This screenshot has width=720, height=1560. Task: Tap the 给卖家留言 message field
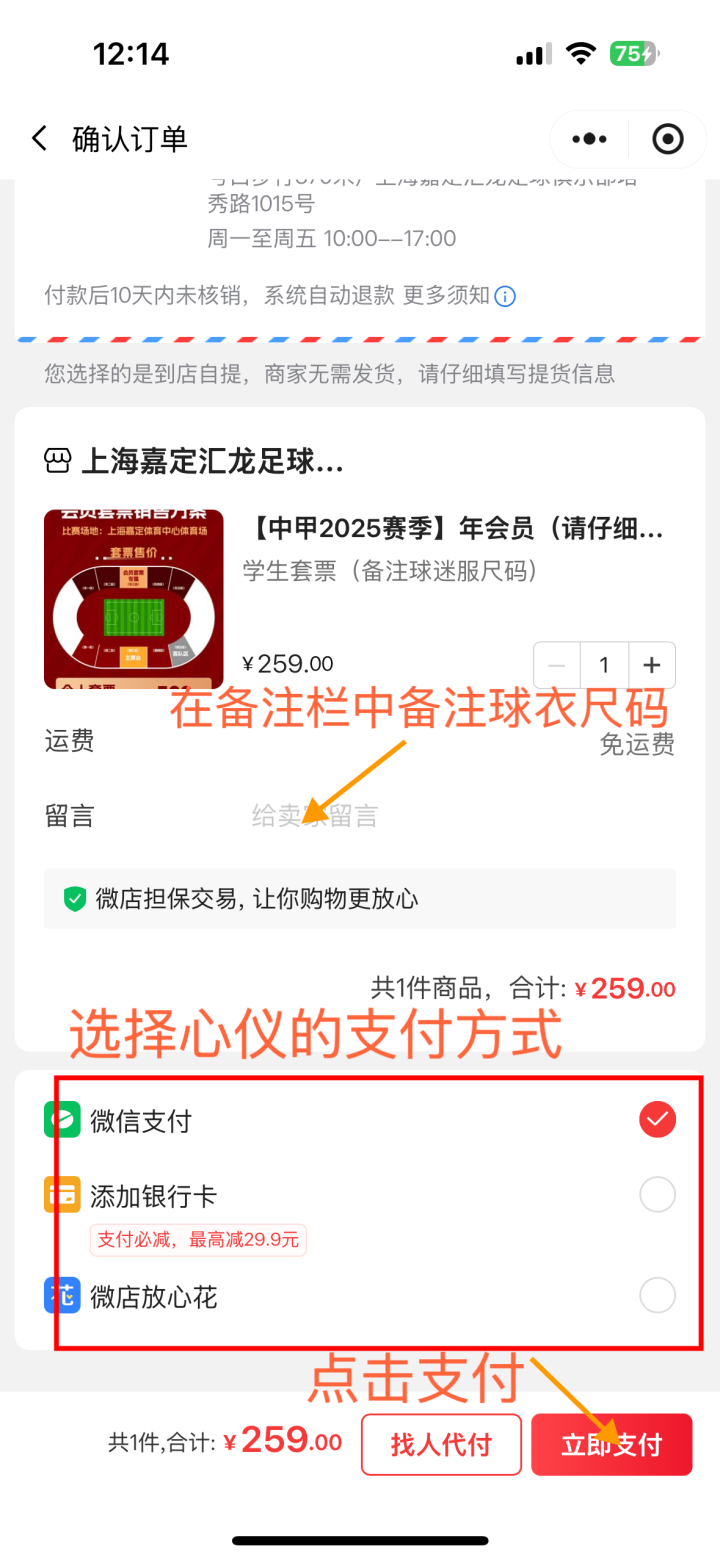pyautogui.click(x=400, y=816)
